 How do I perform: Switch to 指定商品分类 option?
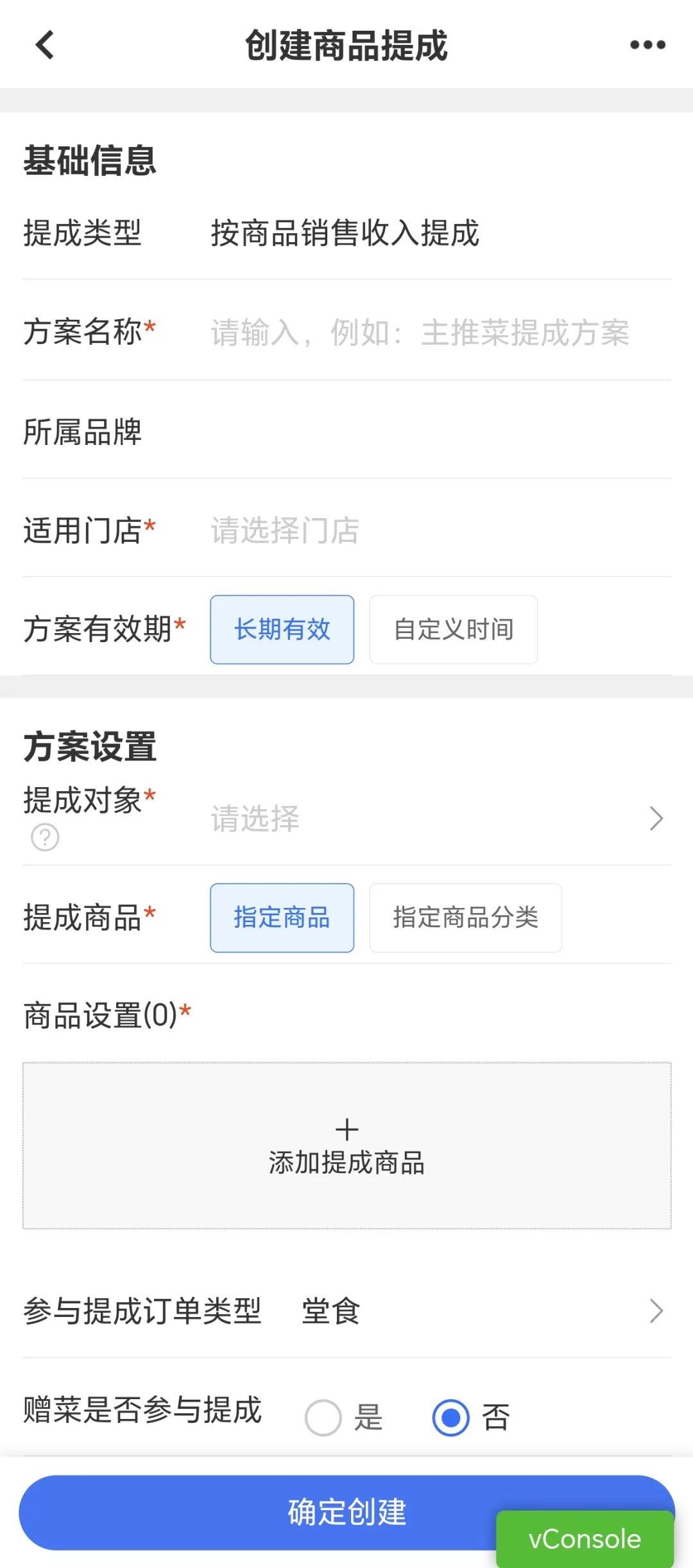(x=466, y=918)
